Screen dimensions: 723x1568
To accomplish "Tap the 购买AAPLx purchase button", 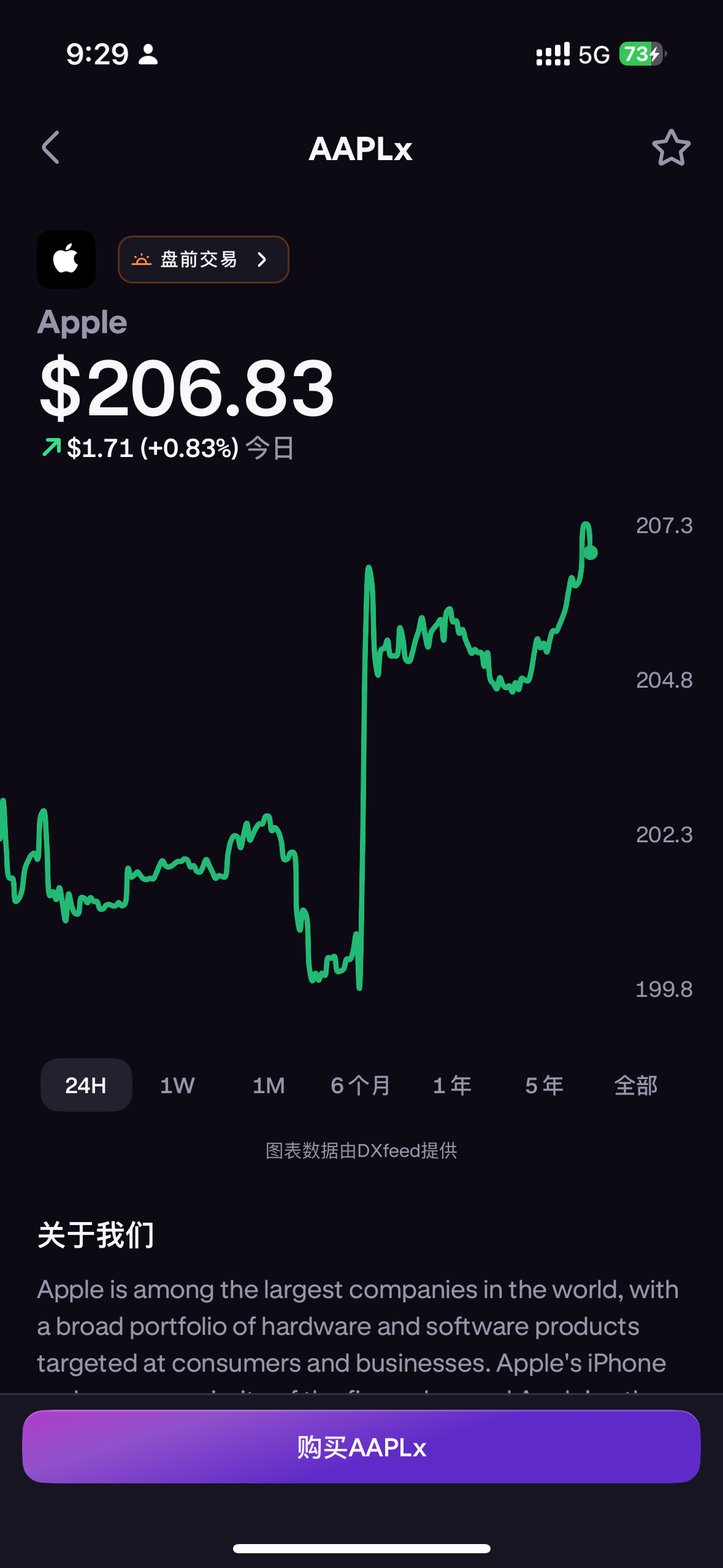I will tap(361, 1448).
